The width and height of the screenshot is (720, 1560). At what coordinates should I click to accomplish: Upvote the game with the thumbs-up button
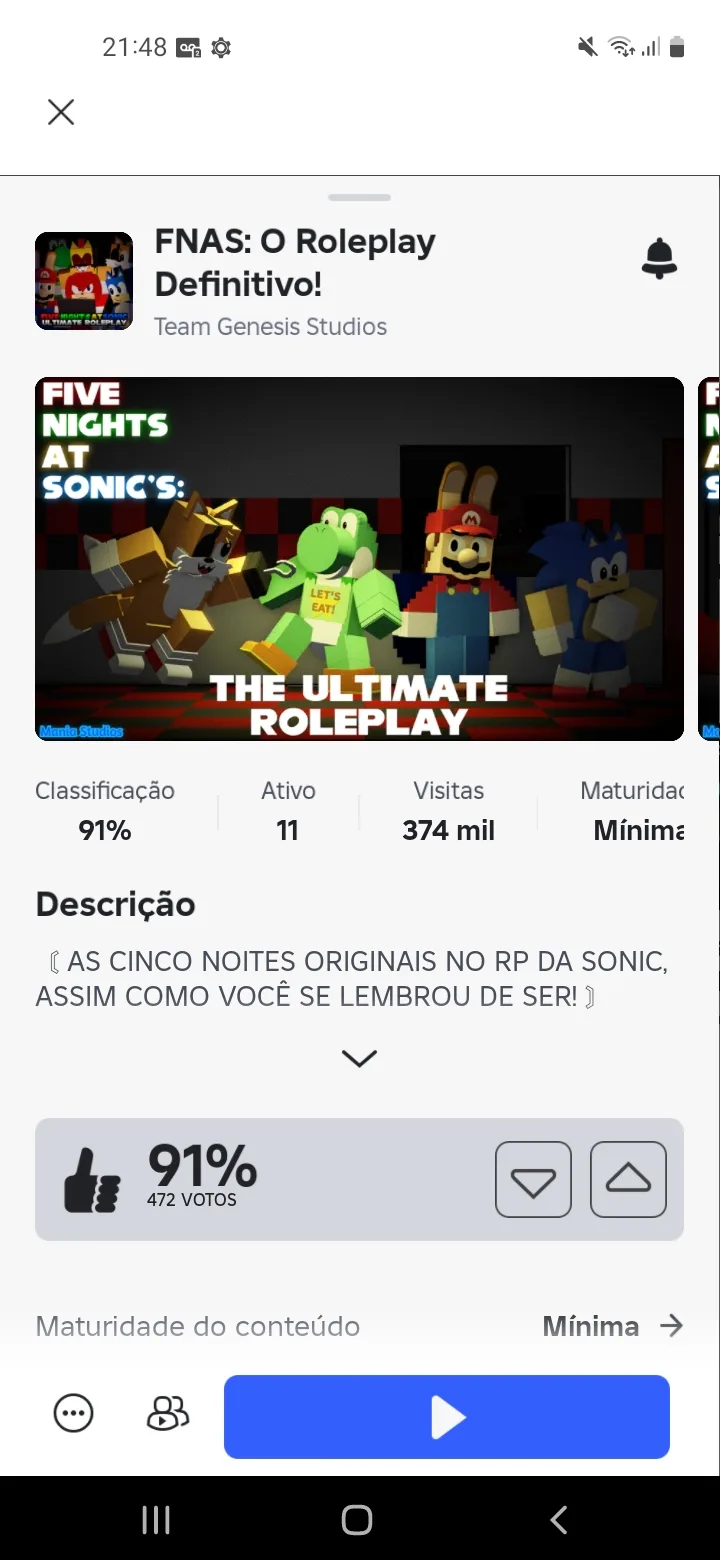pos(628,1180)
